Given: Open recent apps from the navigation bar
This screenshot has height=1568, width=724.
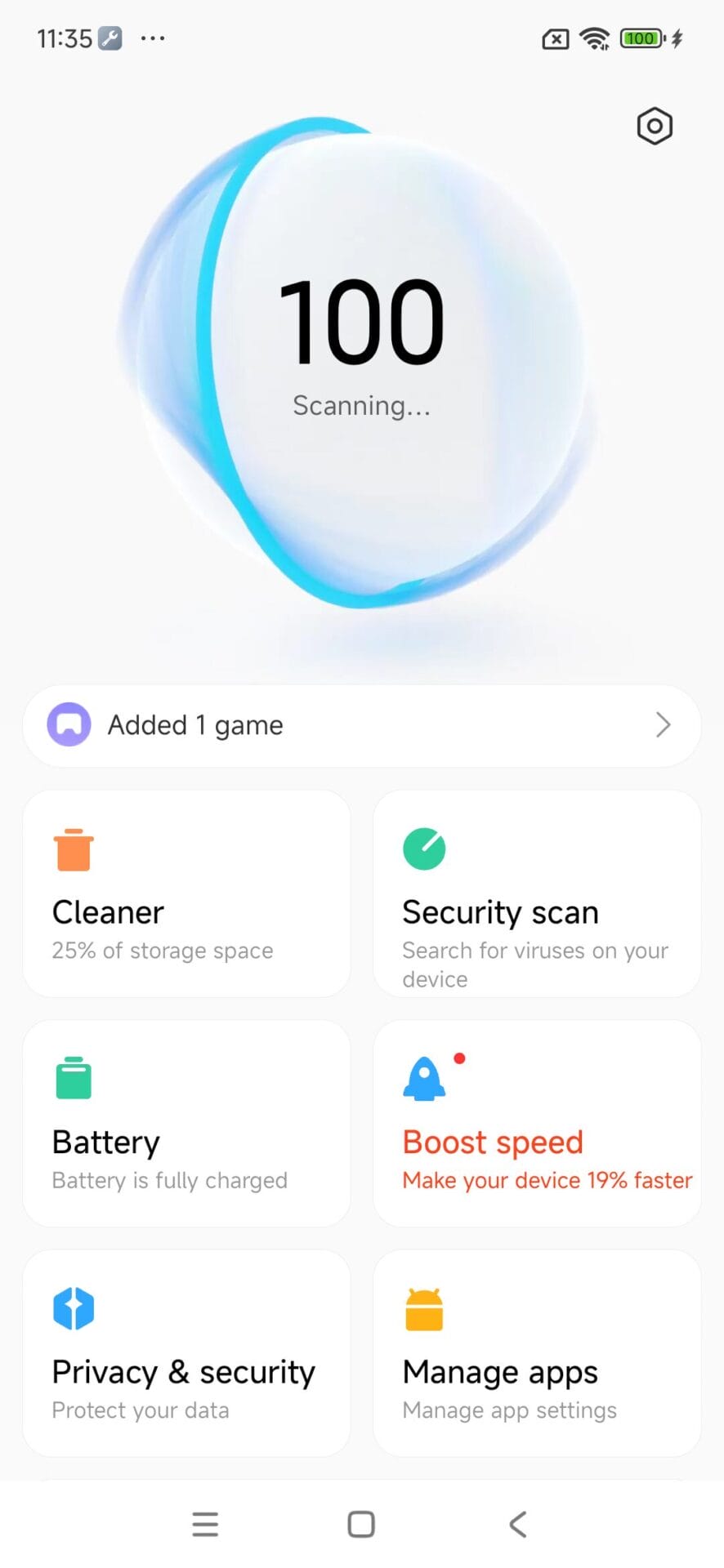Looking at the screenshot, I should [x=205, y=1524].
